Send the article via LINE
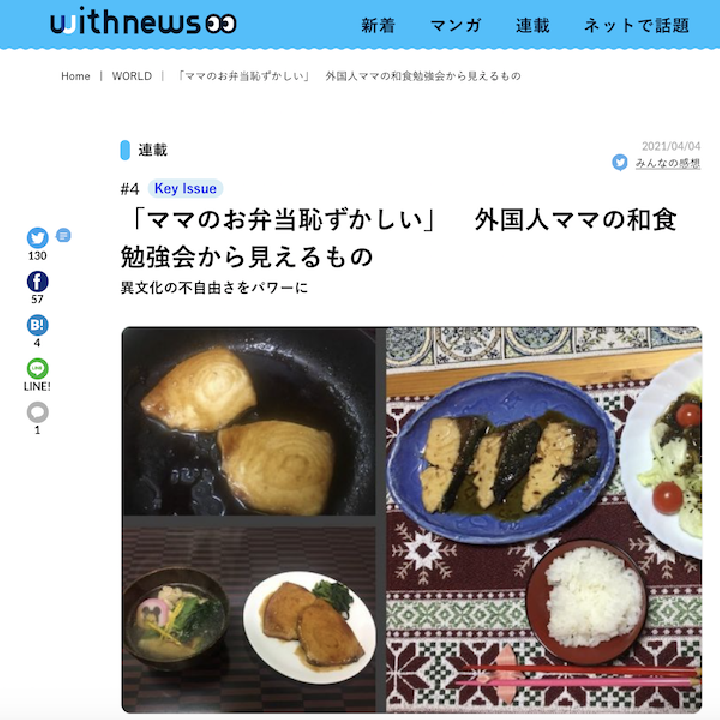This screenshot has height=720, width=720. [38, 369]
